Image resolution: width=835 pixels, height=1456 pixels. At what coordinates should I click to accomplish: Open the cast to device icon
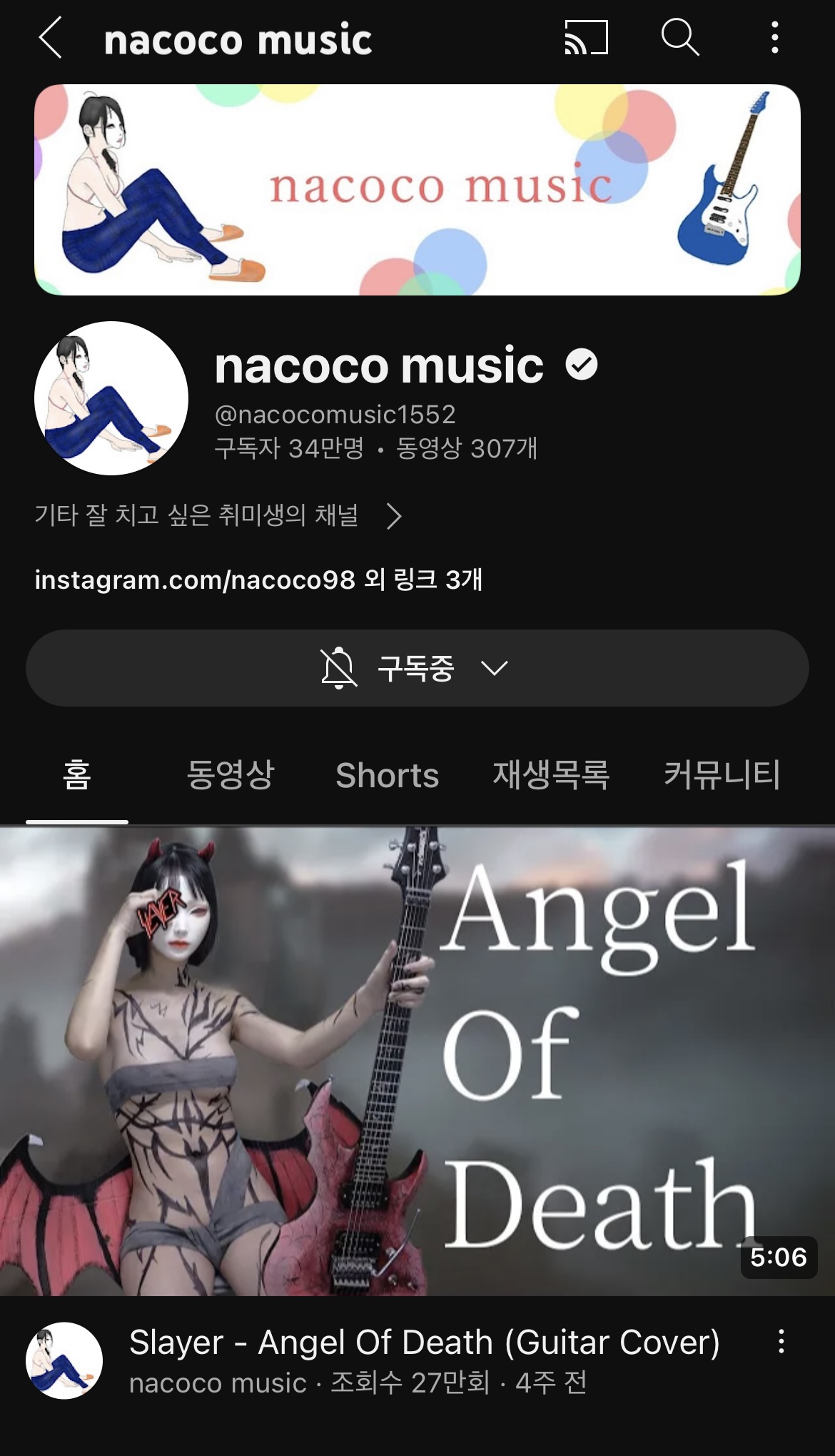[x=586, y=38]
